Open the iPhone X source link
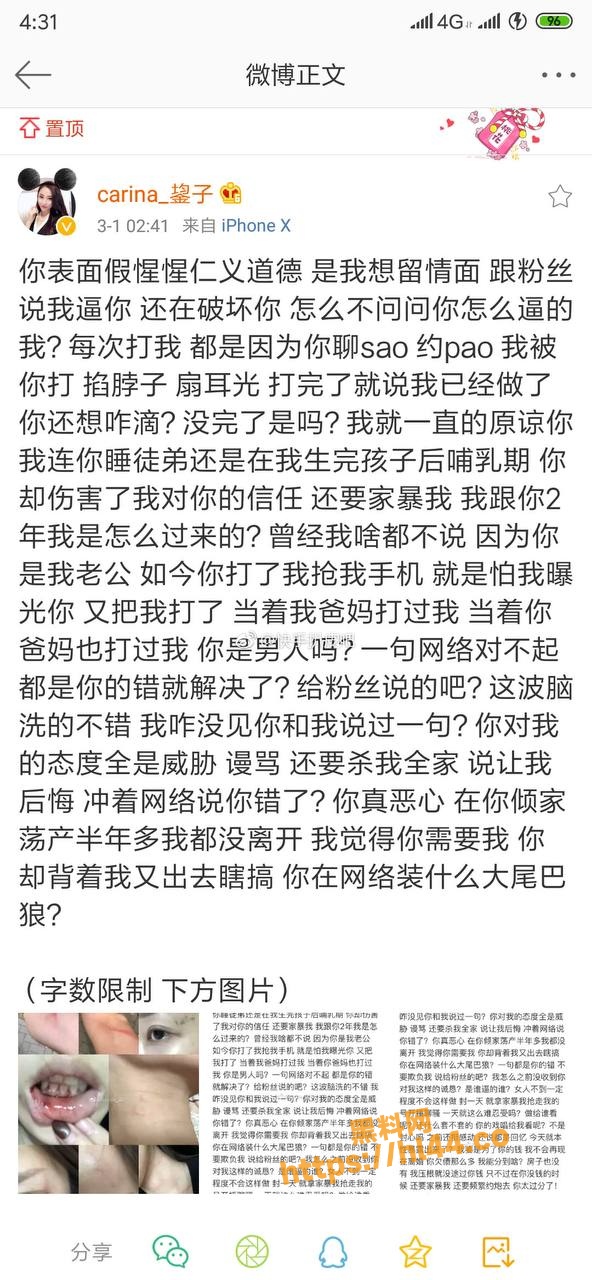 (256, 225)
